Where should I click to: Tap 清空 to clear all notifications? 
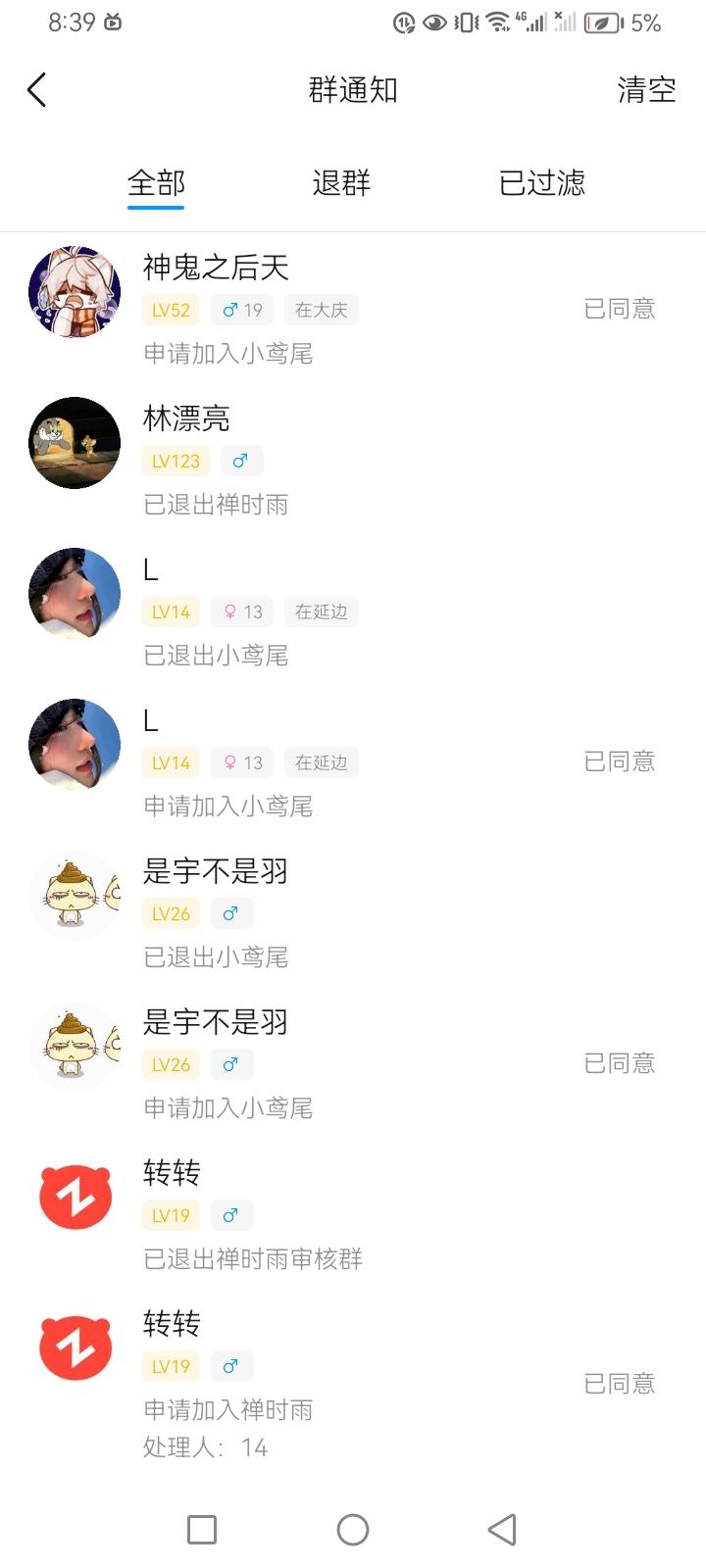pos(646,90)
